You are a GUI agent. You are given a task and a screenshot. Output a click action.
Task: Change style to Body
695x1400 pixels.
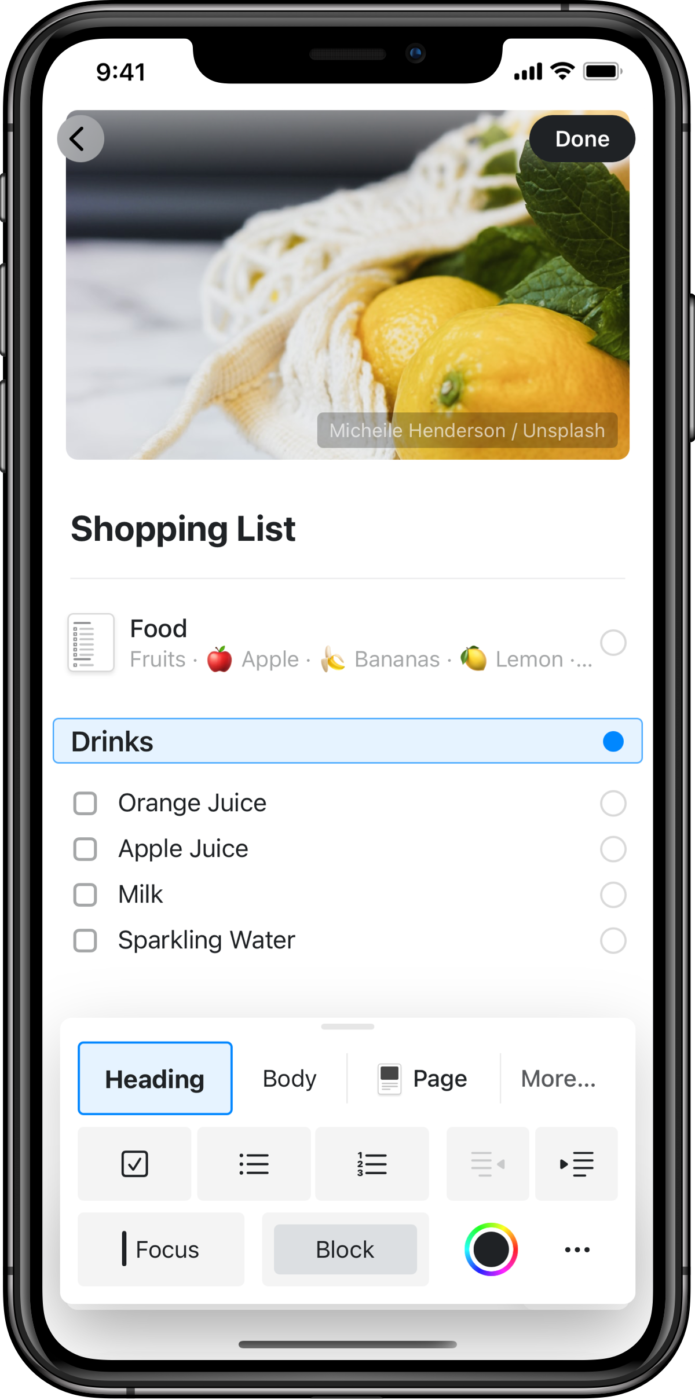[x=290, y=1079]
